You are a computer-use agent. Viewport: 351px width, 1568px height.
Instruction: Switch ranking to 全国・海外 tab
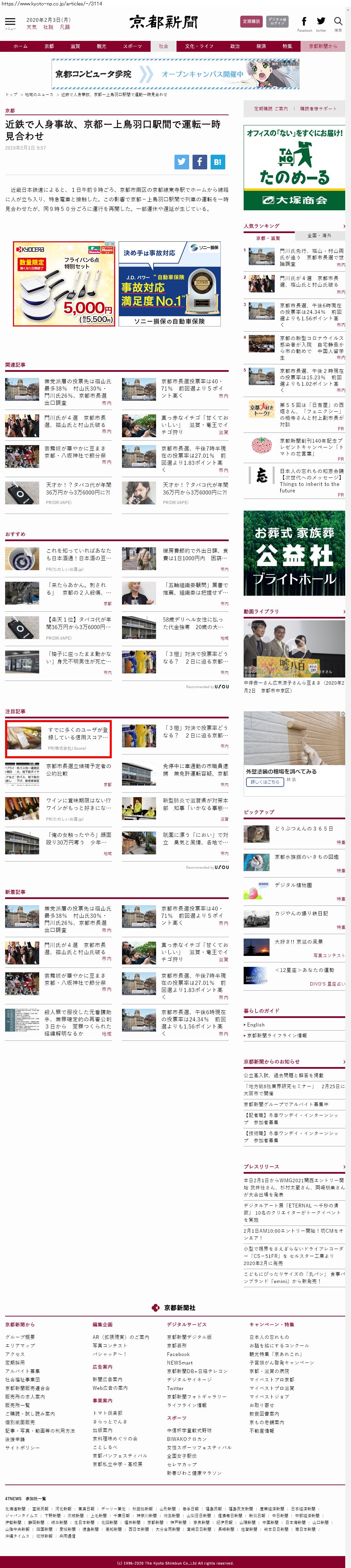coord(319,235)
